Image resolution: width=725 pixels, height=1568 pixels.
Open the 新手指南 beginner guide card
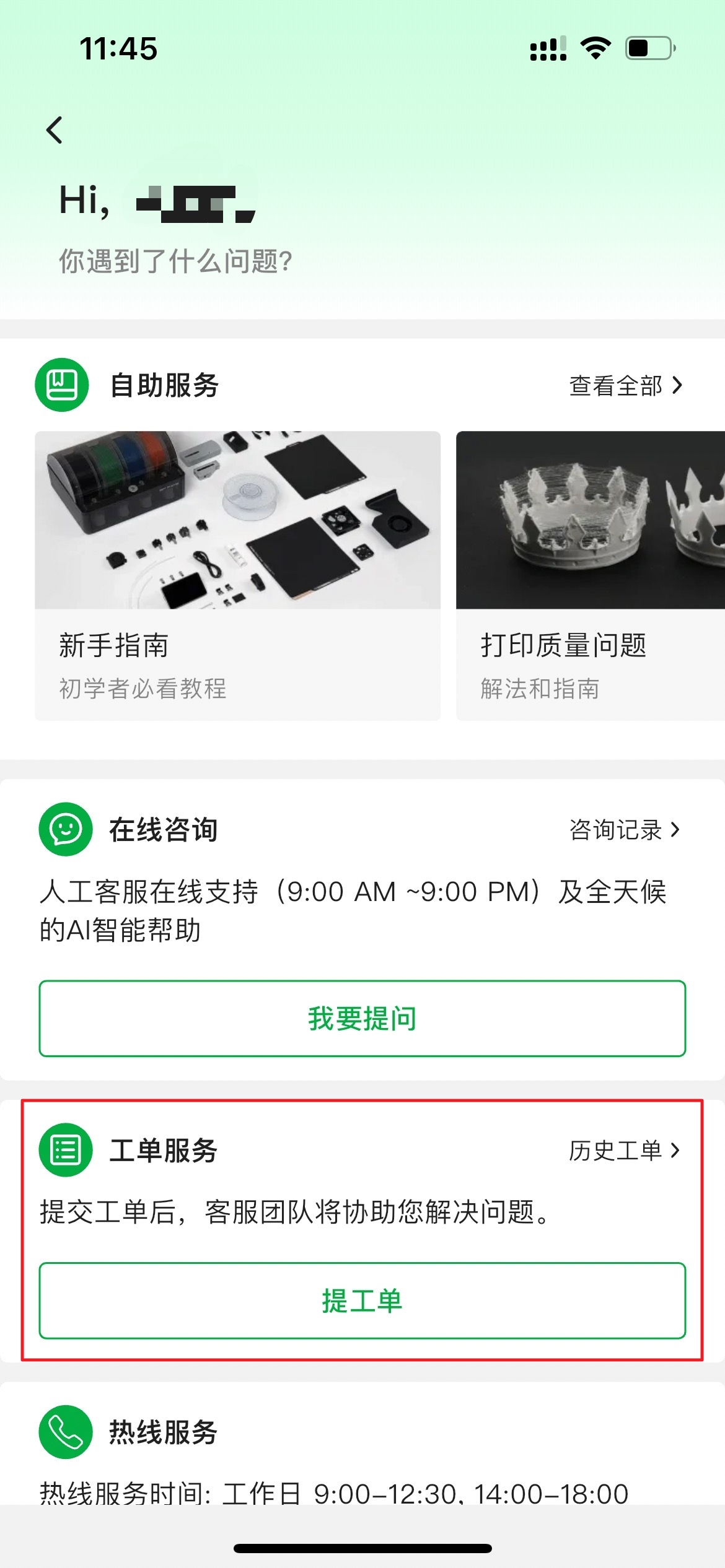tap(237, 576)
